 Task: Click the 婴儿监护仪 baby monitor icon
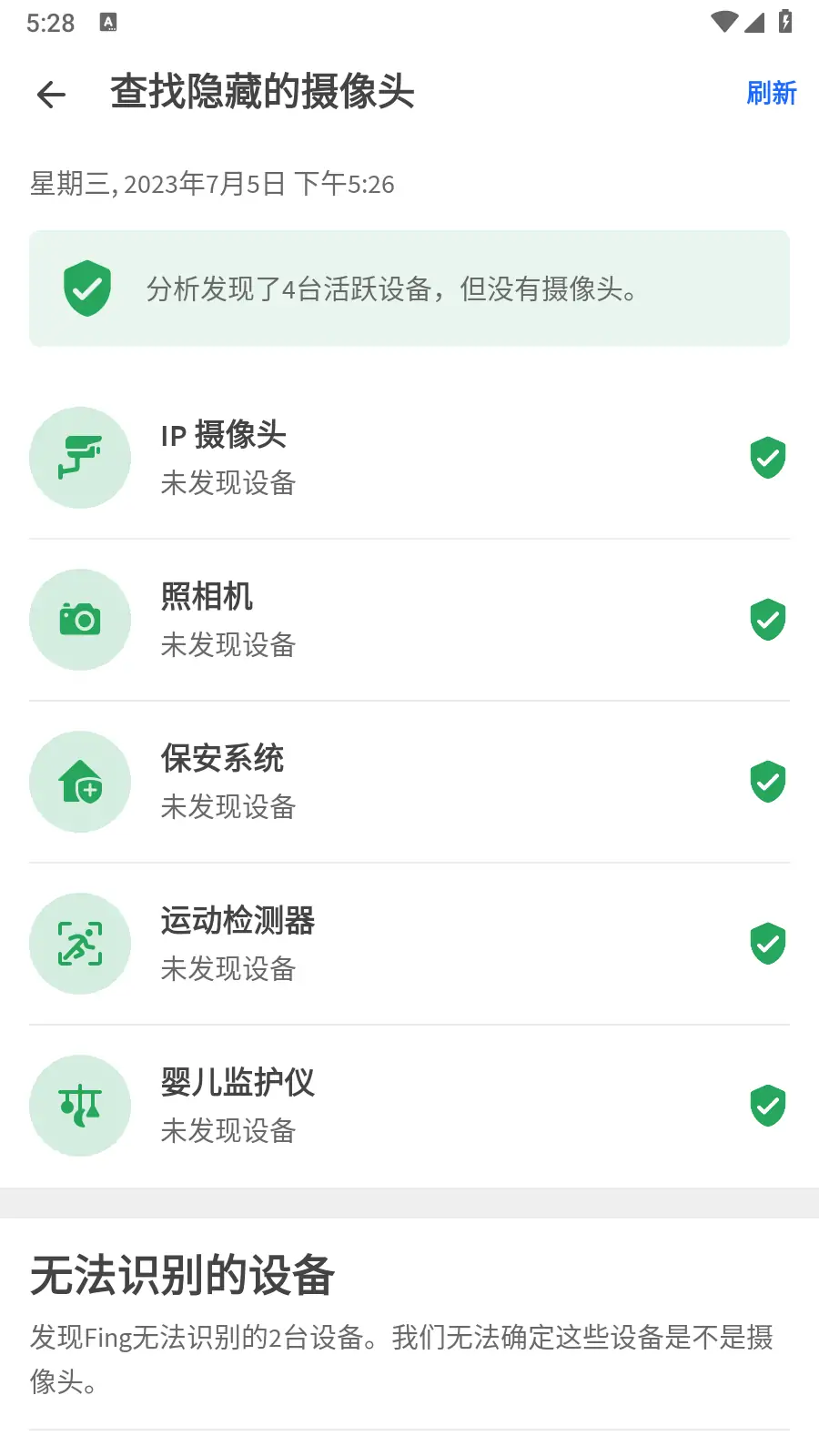[x=80, y=1105]
